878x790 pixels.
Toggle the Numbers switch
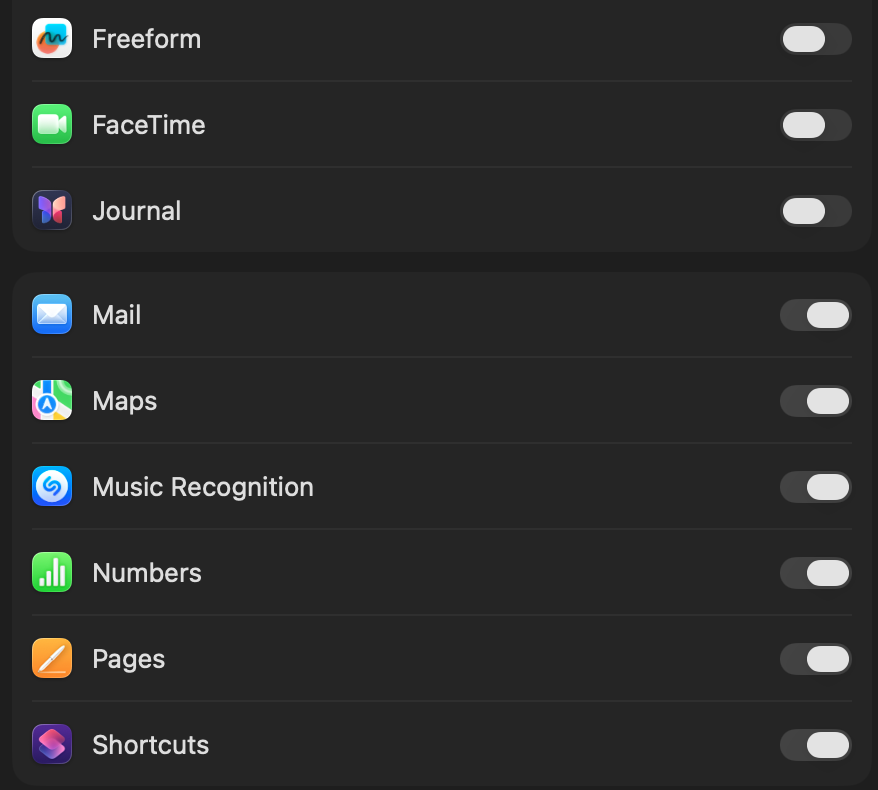click(815, 573)
